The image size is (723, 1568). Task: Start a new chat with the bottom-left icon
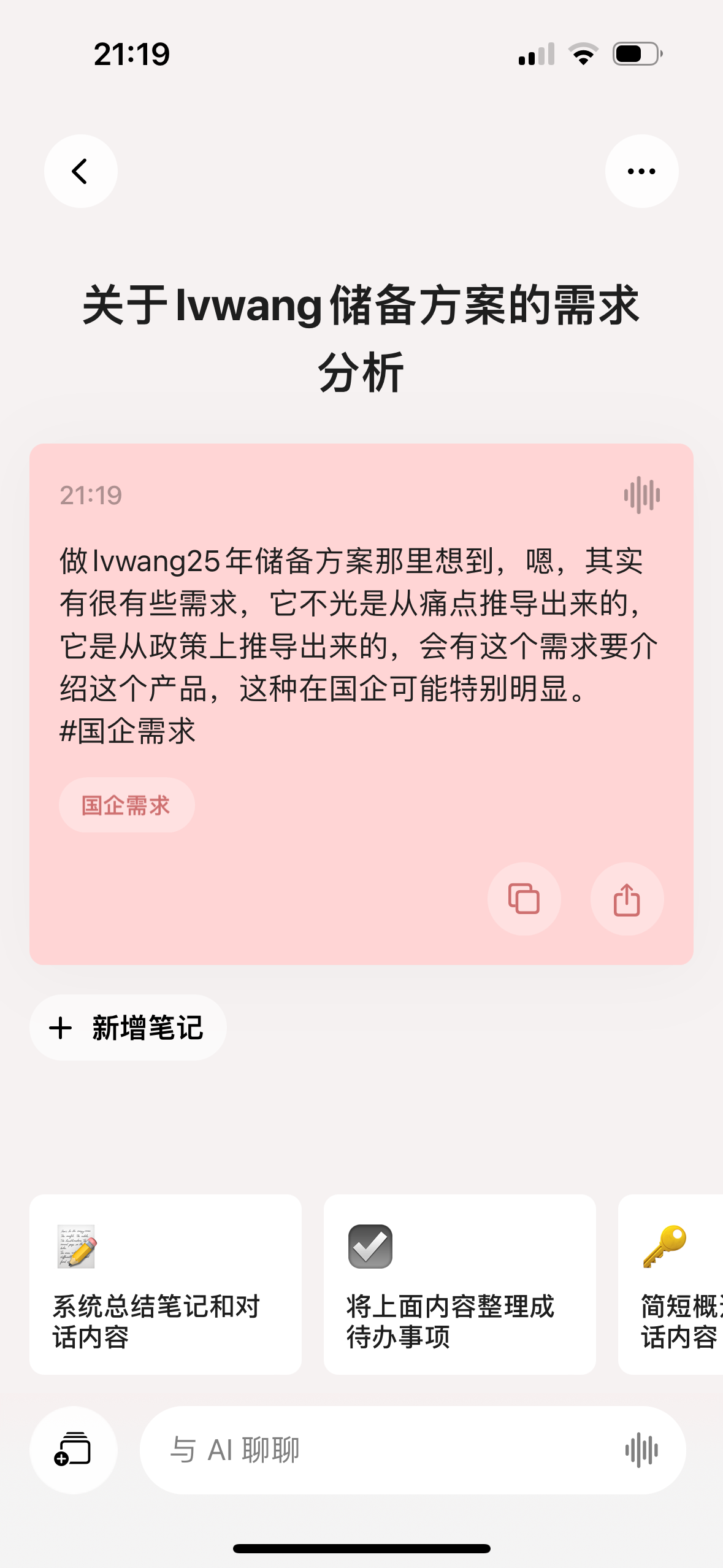pyautogui.click(x=73, y=1450)
